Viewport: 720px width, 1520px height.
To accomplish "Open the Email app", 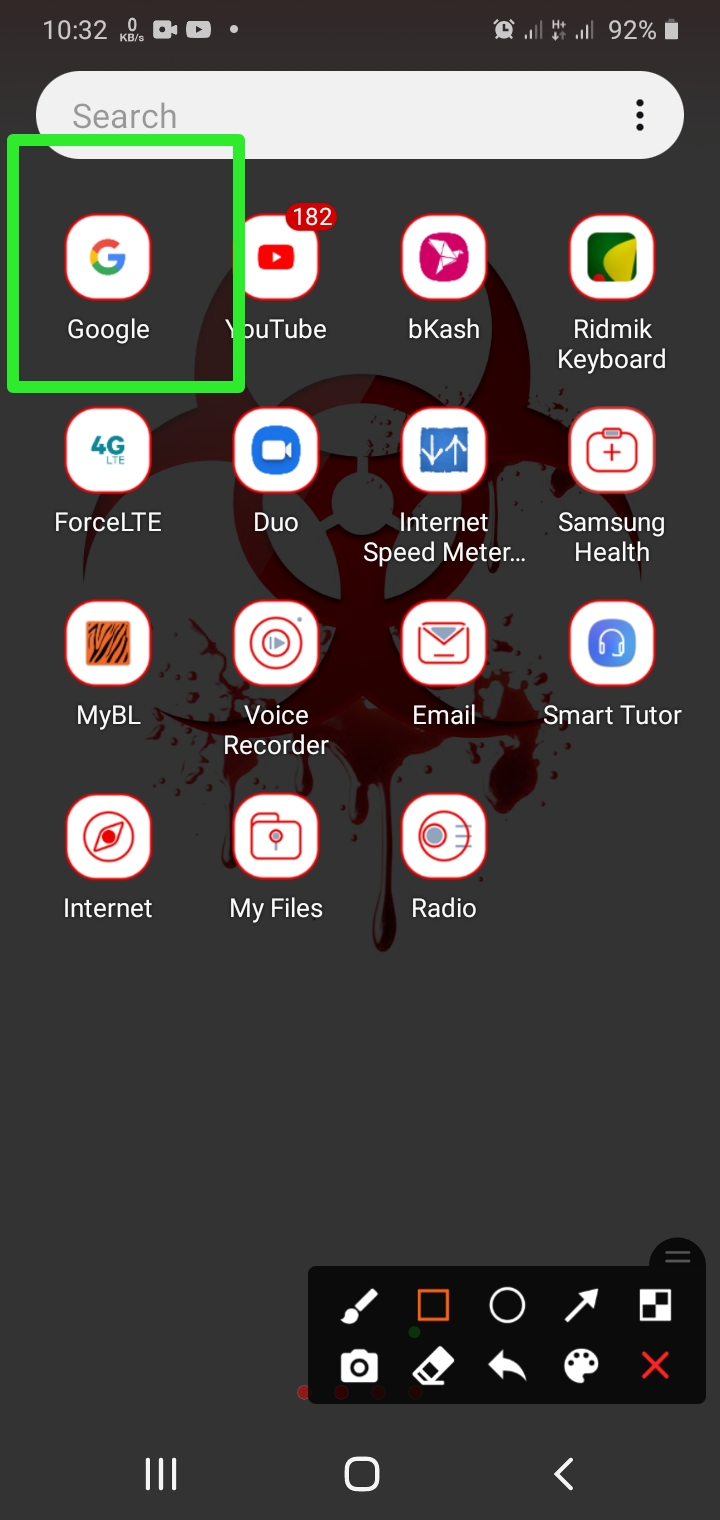I will [444, 644].
